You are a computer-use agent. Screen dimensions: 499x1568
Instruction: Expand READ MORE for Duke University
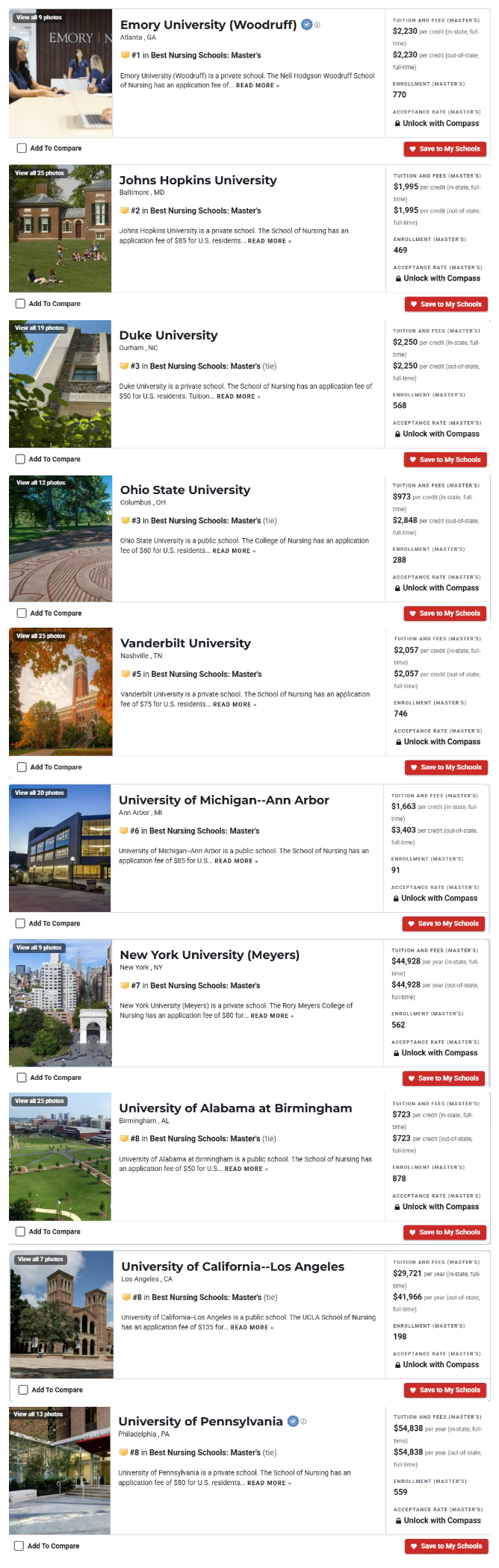tap(238, 397)
